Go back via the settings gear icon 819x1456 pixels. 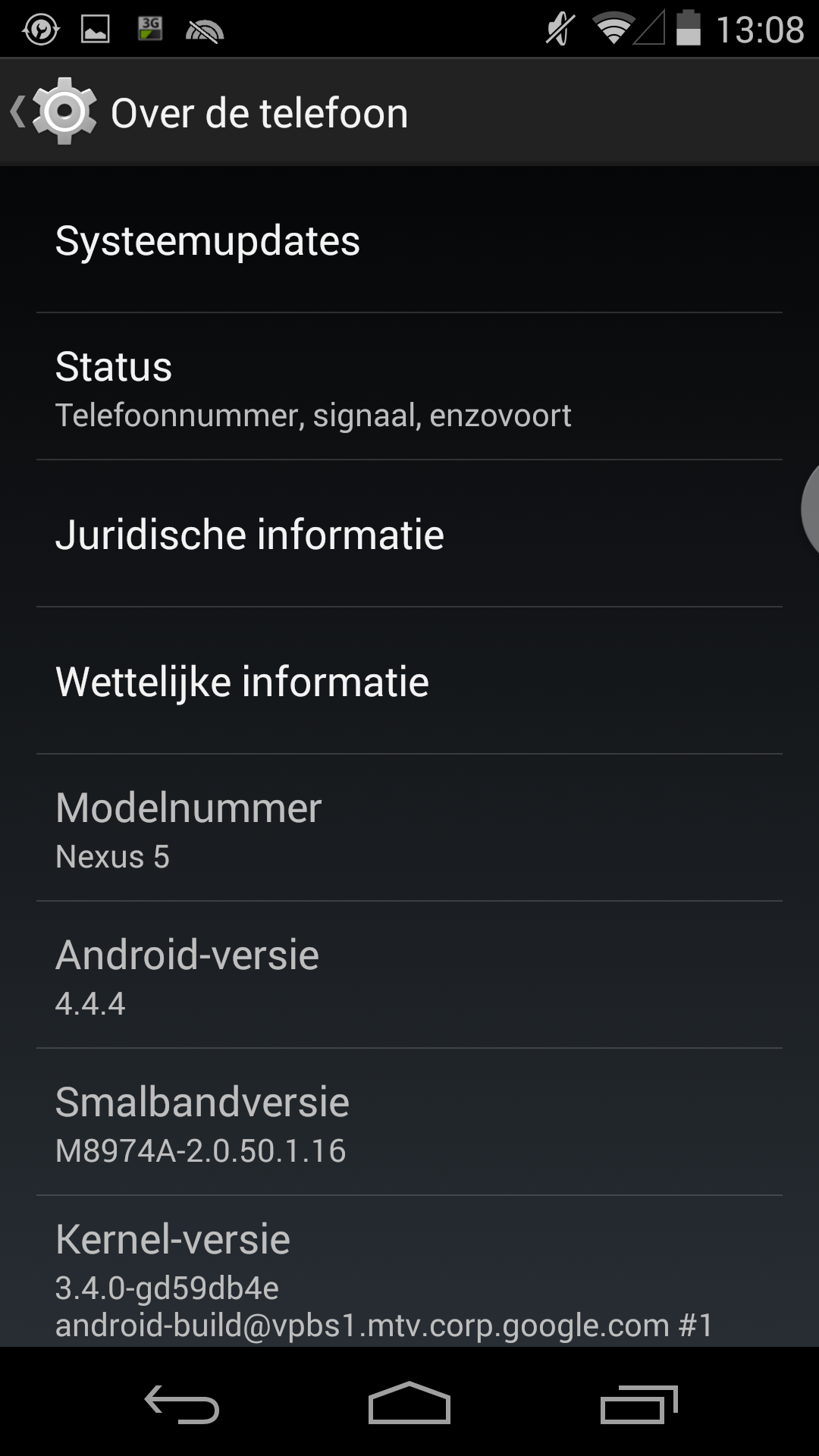(62, 112)
